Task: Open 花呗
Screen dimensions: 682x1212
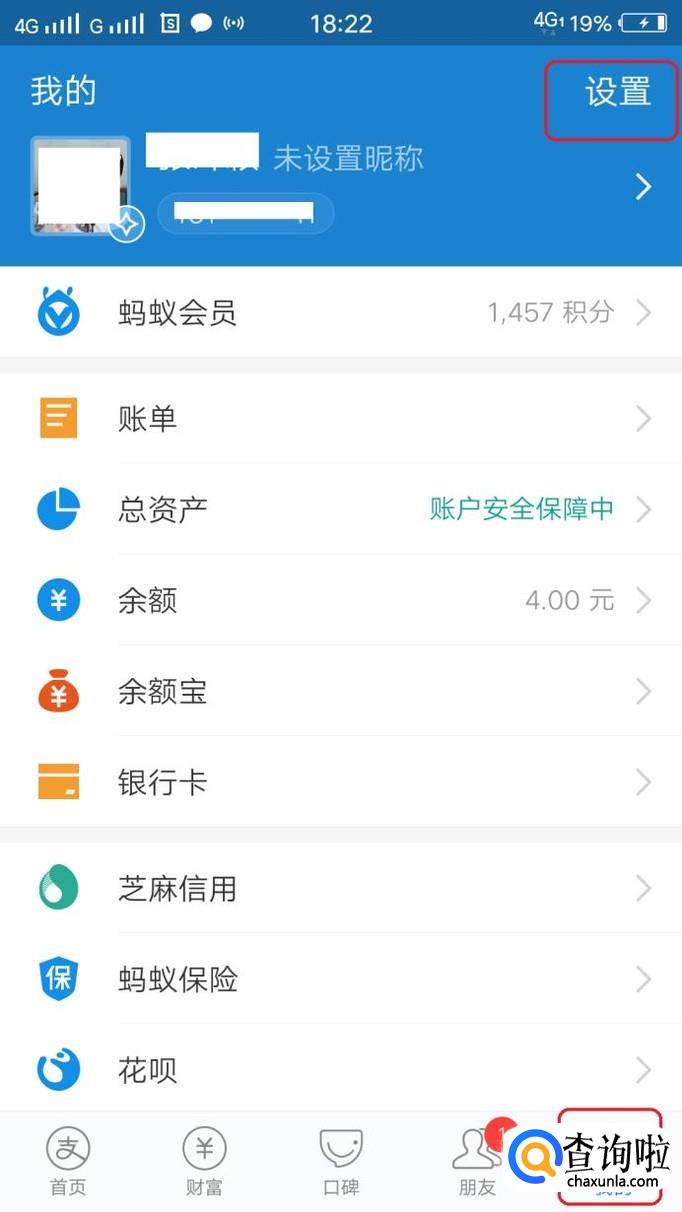Action: pyautogui.click(x=341, y=1070)
